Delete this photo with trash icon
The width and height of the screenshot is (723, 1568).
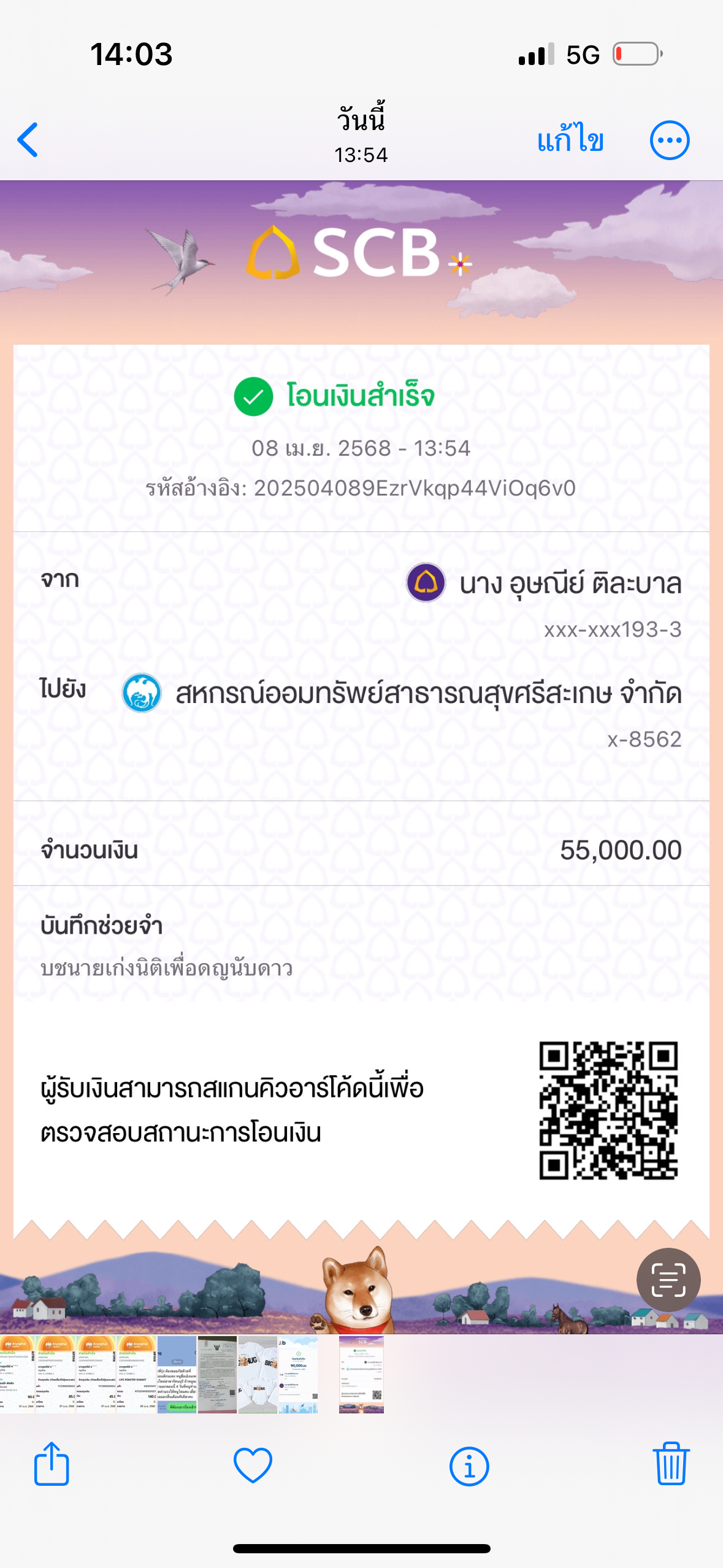point(671,1464)
